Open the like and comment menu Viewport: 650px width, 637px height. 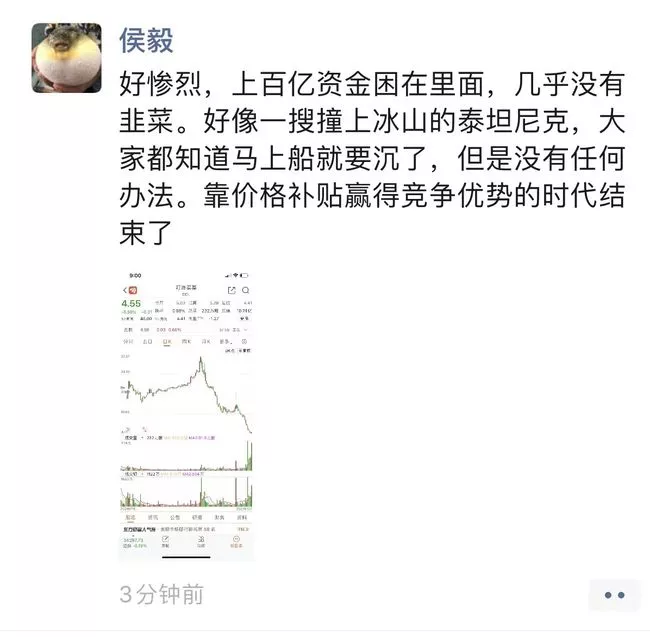pos(614,594)
